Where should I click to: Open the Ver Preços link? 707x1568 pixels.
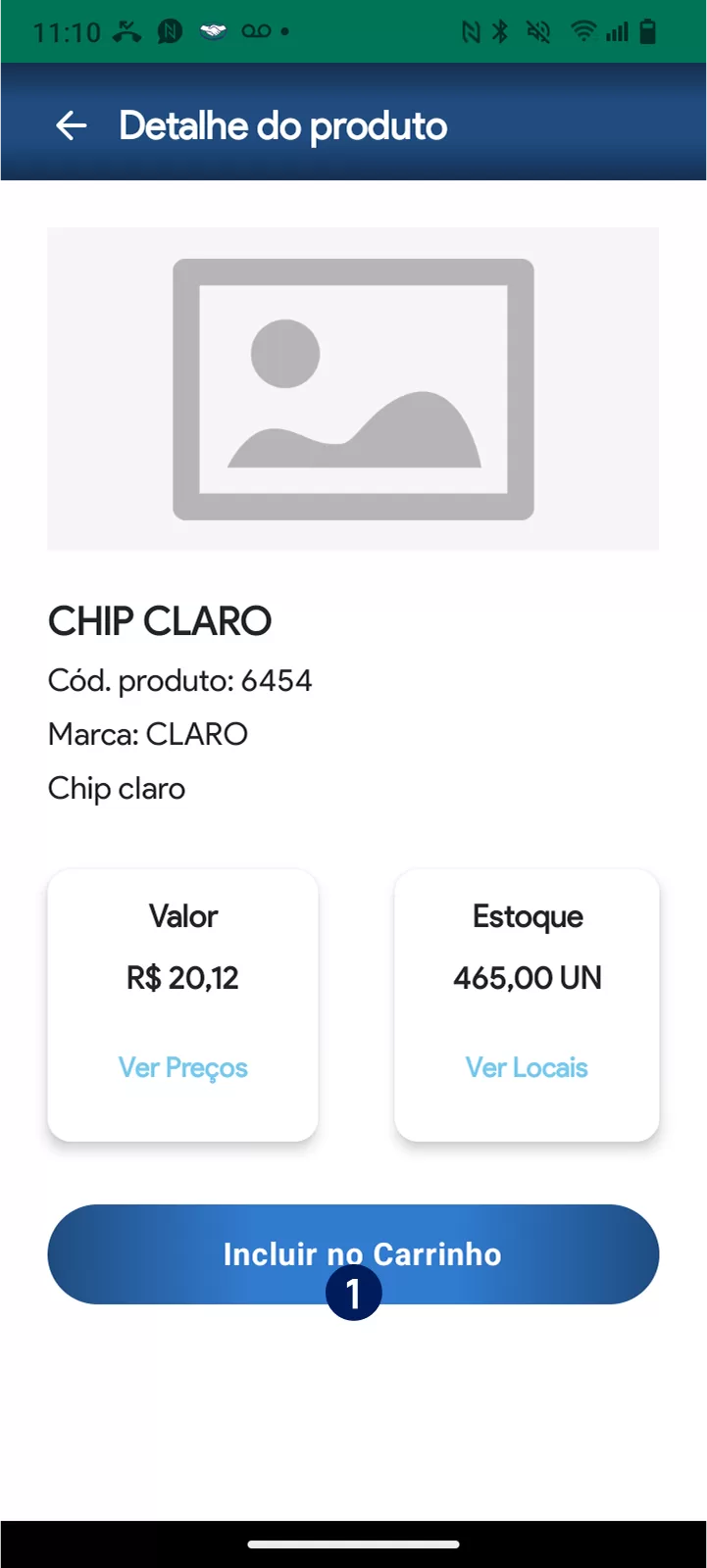point(183,1067)
